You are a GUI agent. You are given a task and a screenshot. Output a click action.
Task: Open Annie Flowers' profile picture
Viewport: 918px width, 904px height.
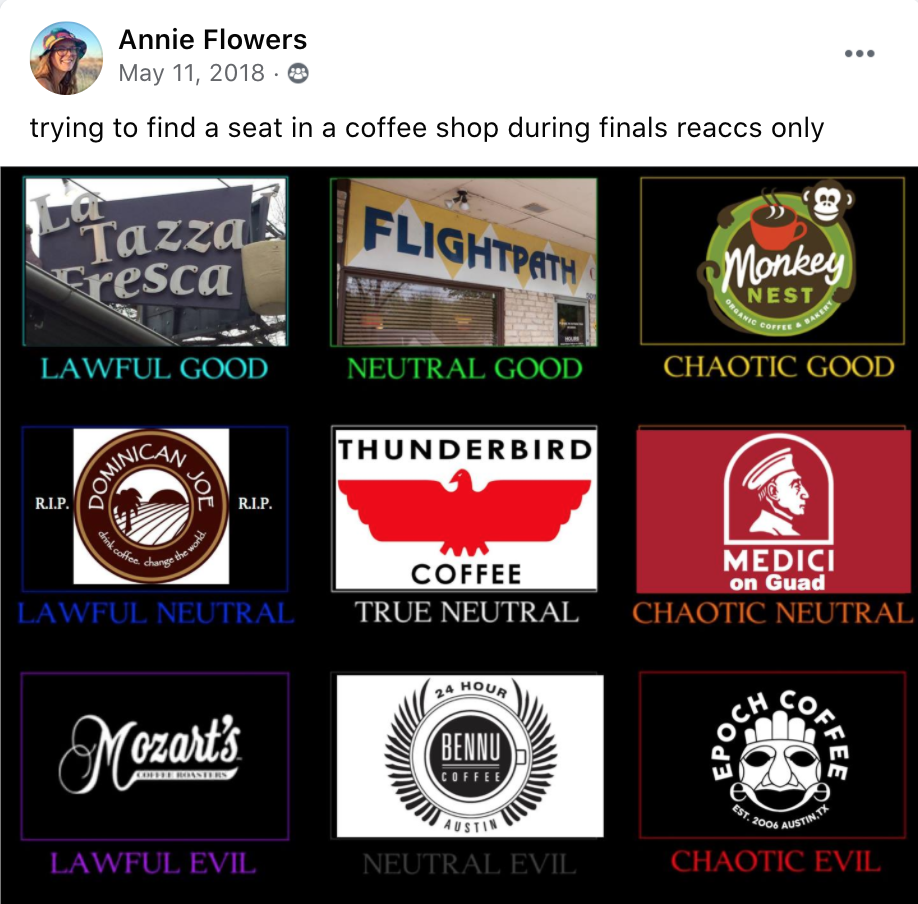coord(66,58)
